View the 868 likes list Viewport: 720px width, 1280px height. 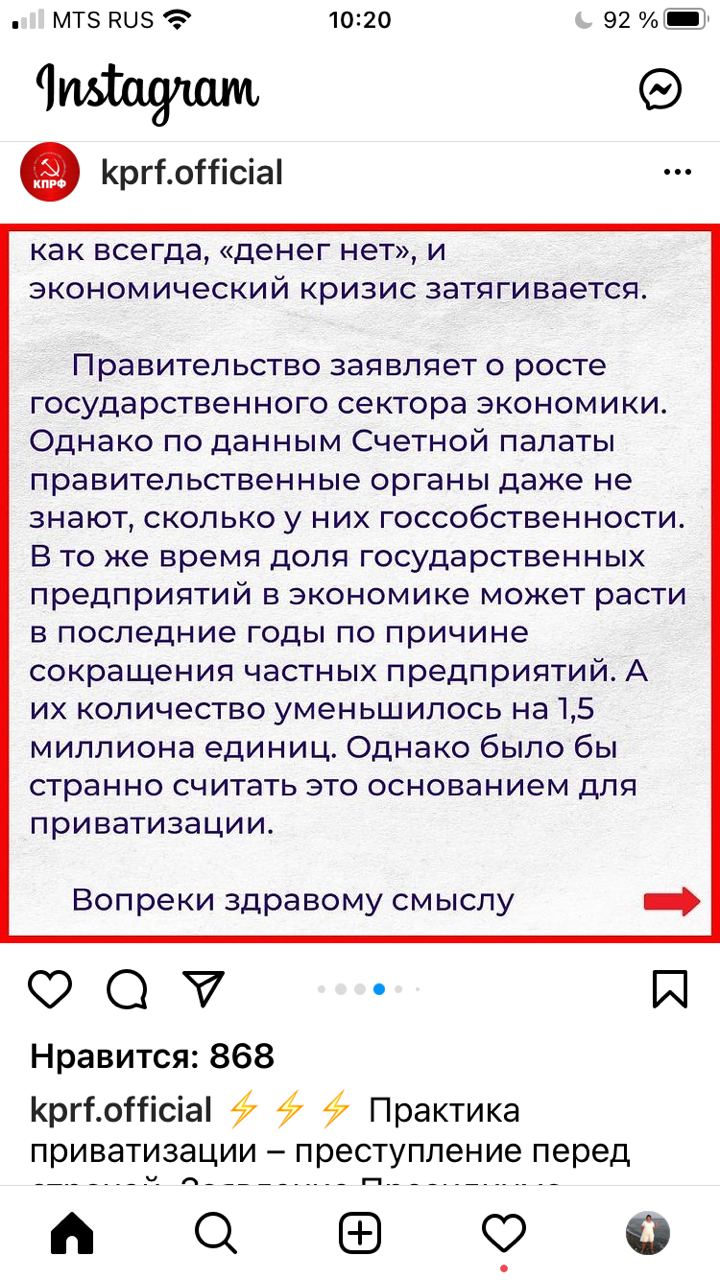152,1055
